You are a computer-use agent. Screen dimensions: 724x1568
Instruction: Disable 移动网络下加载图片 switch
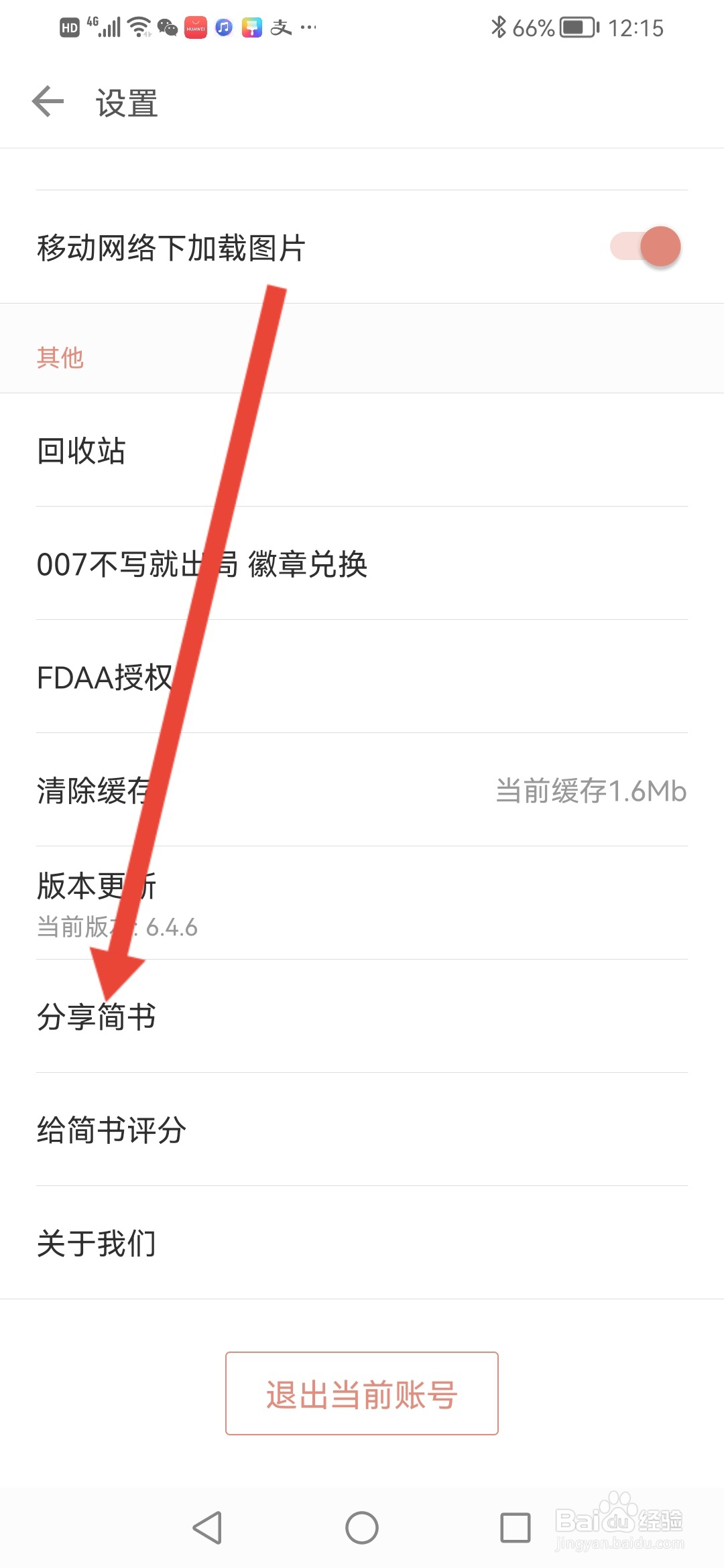(x=646, y=246)
